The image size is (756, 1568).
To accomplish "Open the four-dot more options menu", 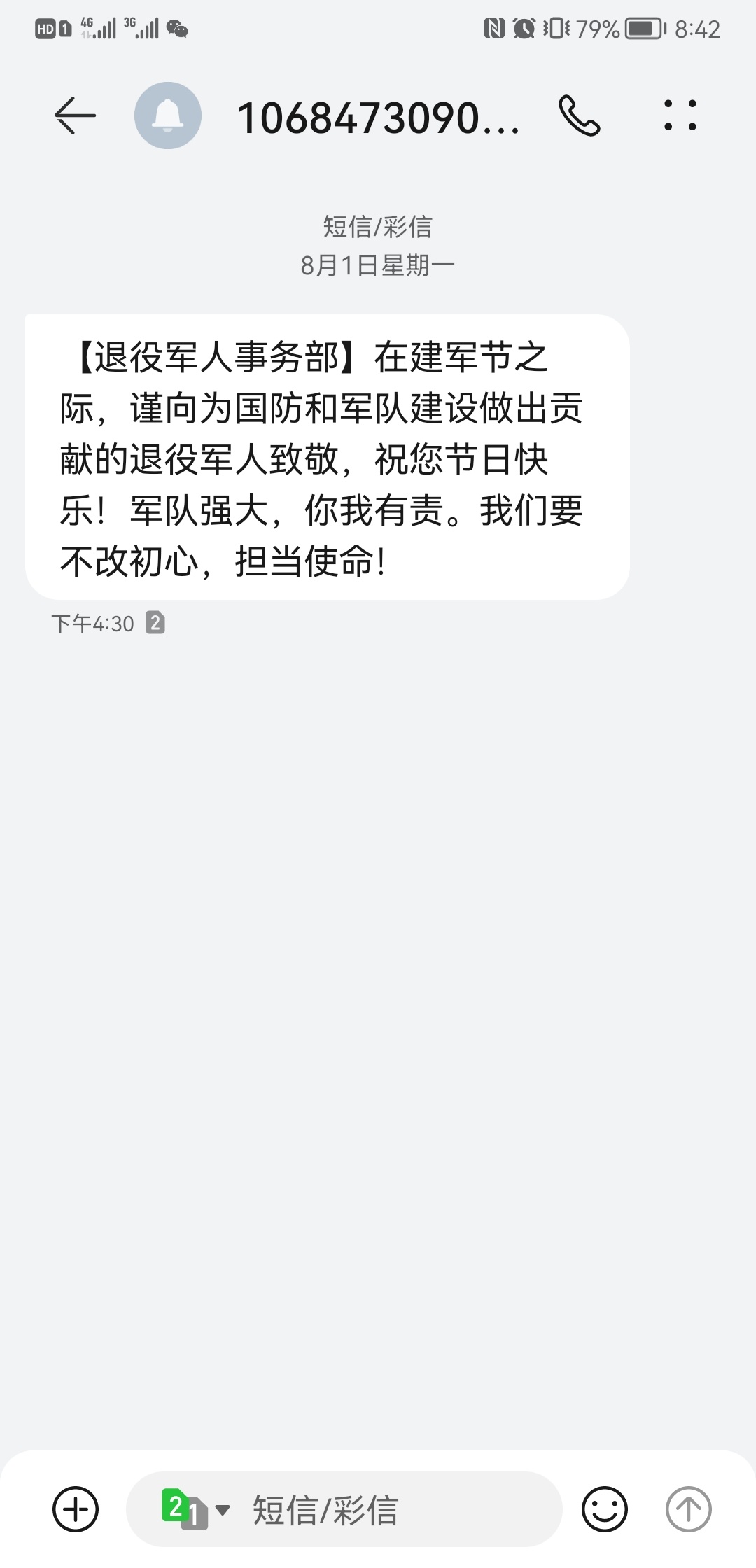I will point(680,115).
